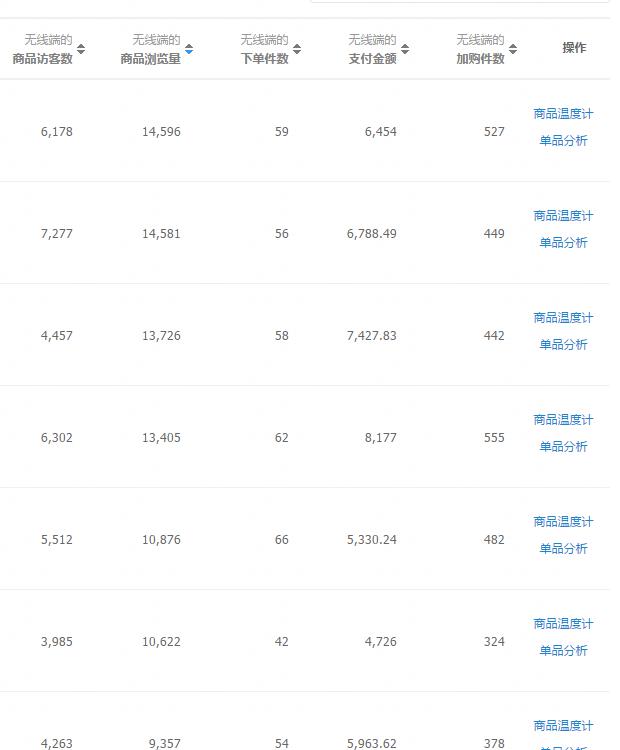Open 单品分析 for the 14,596 views row
620x750 pixels.
[563, 141]
